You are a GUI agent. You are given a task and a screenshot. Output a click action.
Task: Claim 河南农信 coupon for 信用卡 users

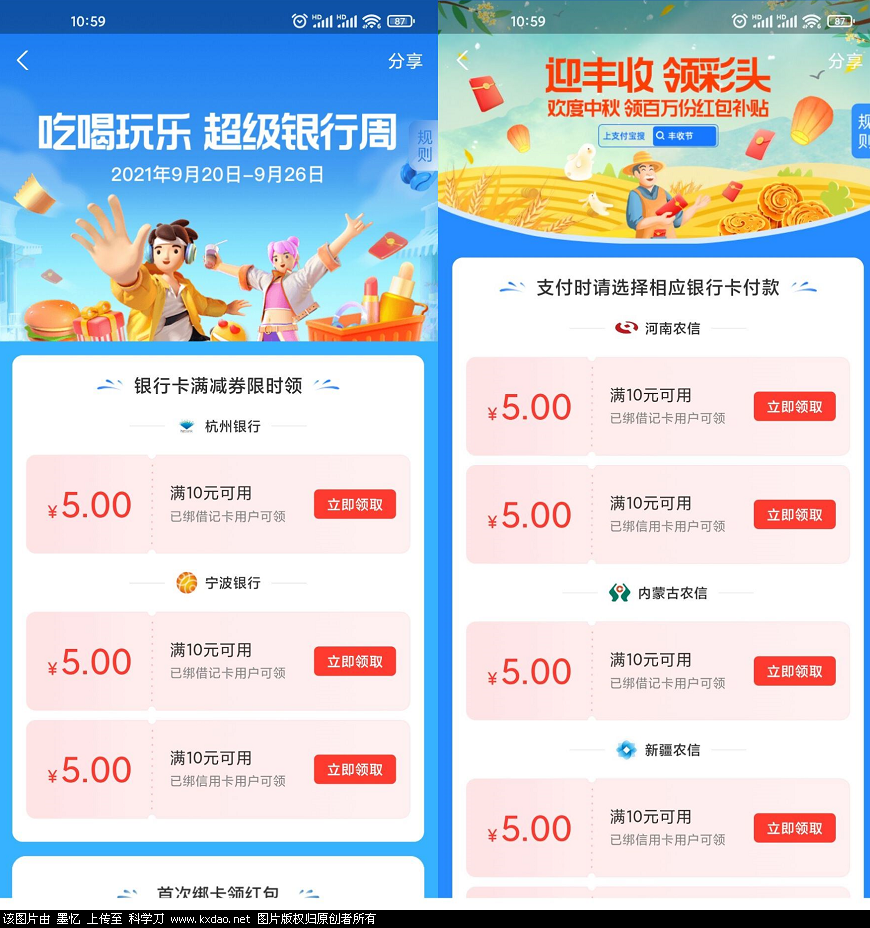pos(794,515)
